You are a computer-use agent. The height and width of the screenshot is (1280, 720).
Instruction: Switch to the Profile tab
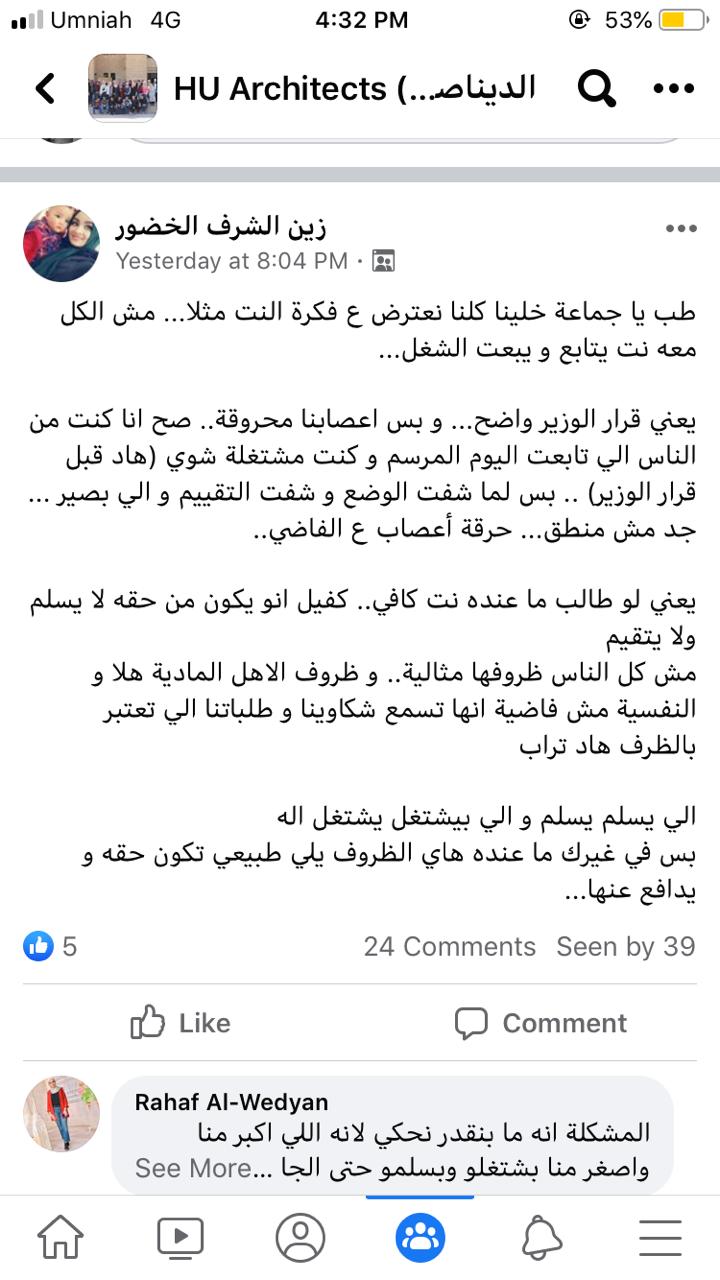tap(300, 1238)
